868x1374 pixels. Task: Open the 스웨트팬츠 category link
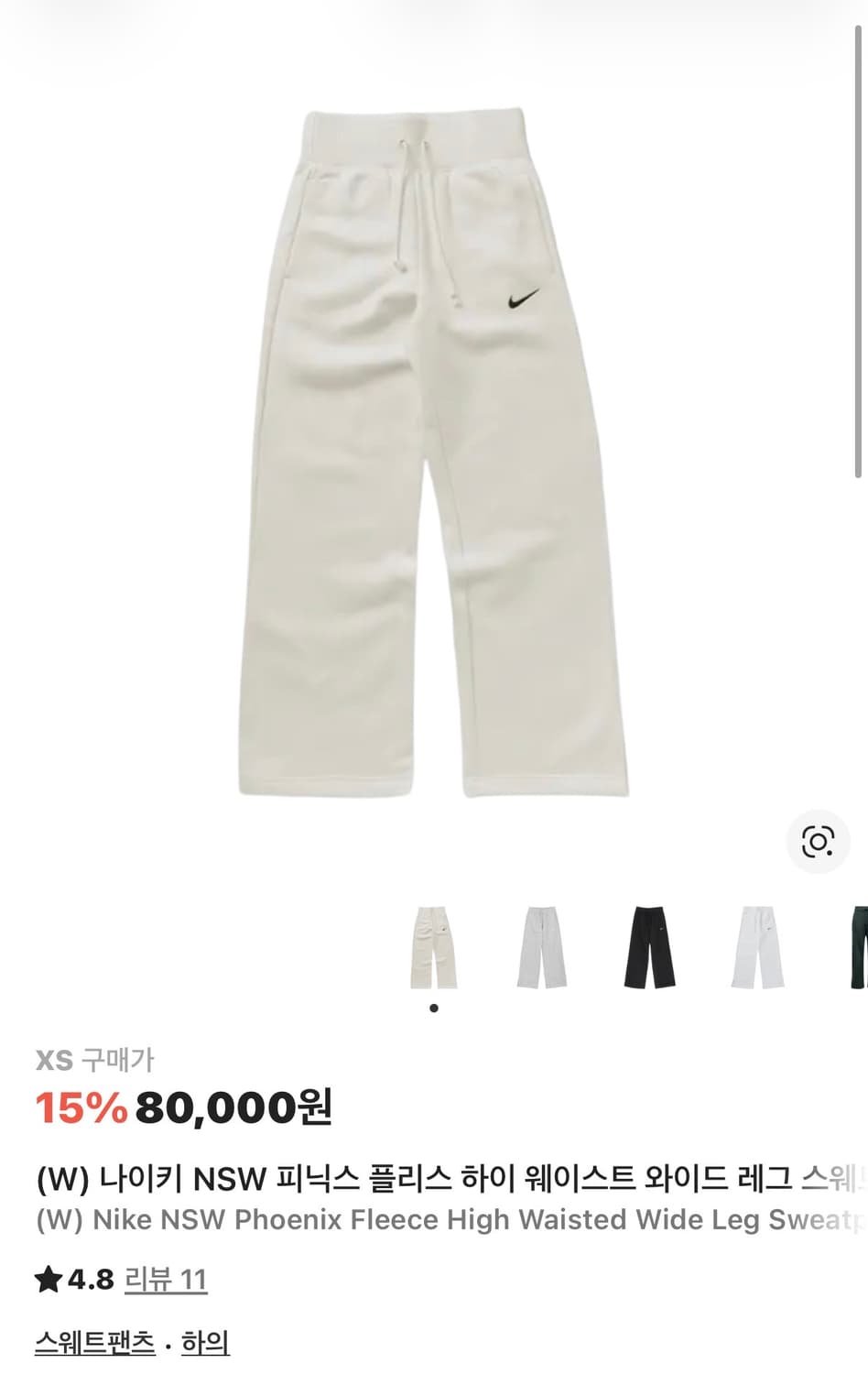[x=95, y=1343]
